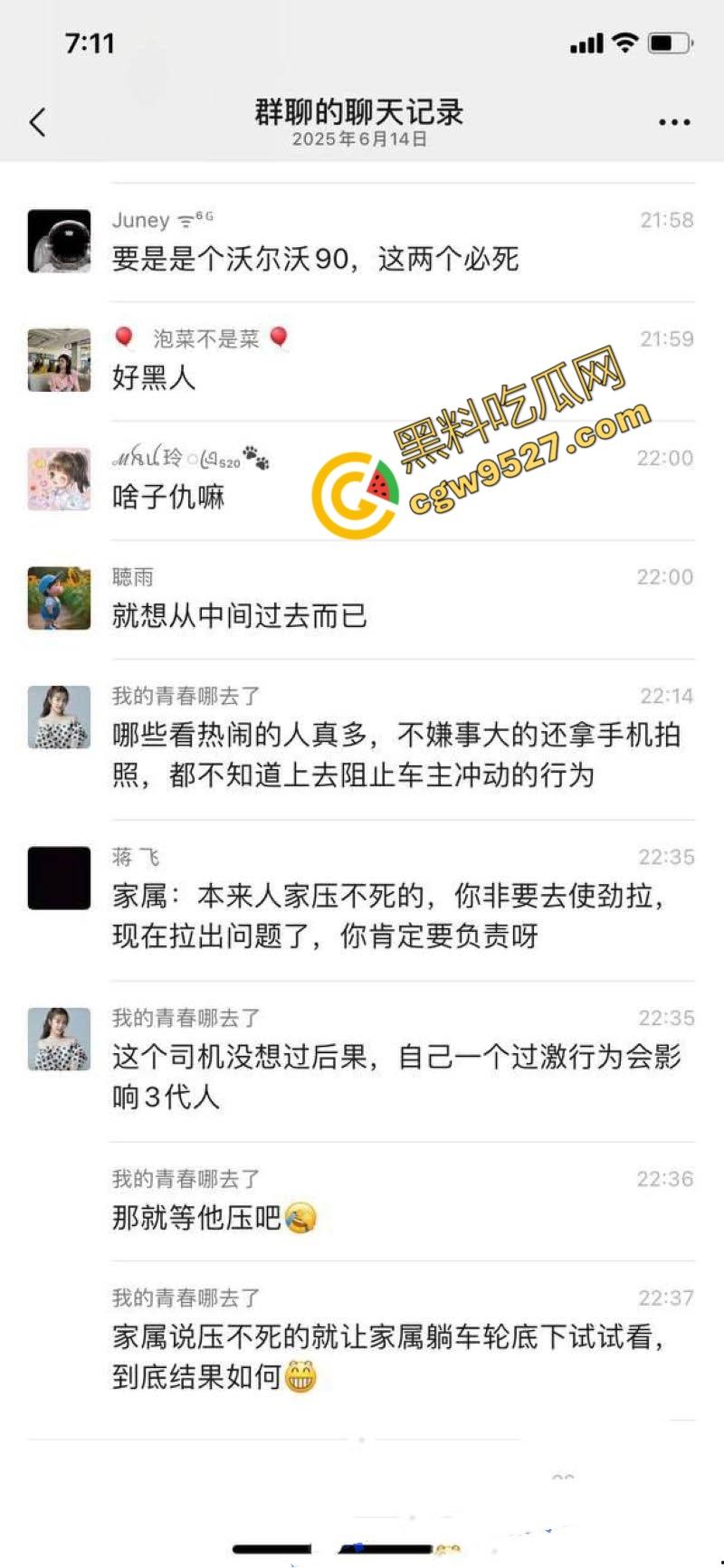The width and height of the screenshot is (724, 1568).
Task: Open 玲's cartoon girl avatar
Action: coord(58,480)
